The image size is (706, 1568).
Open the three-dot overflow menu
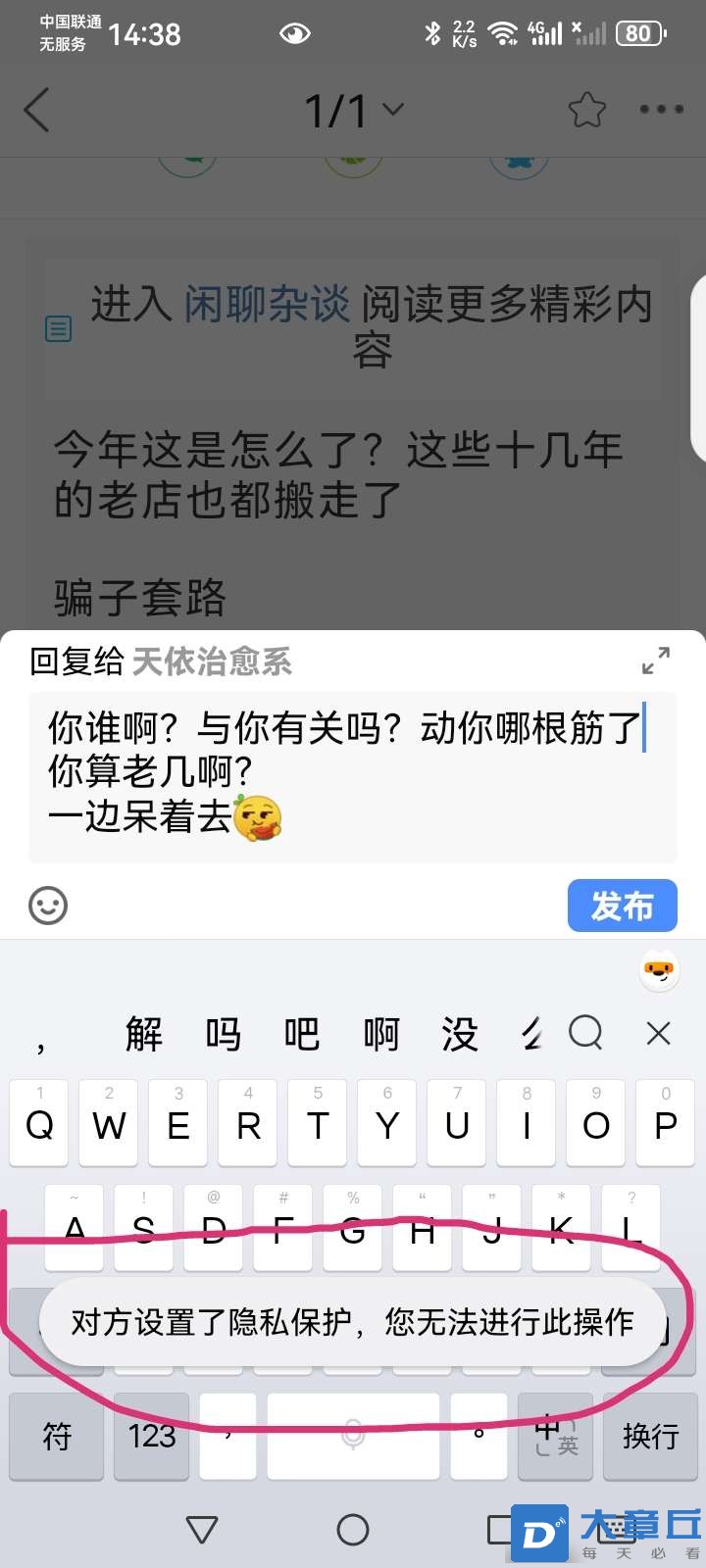click(x=661, y=110)
